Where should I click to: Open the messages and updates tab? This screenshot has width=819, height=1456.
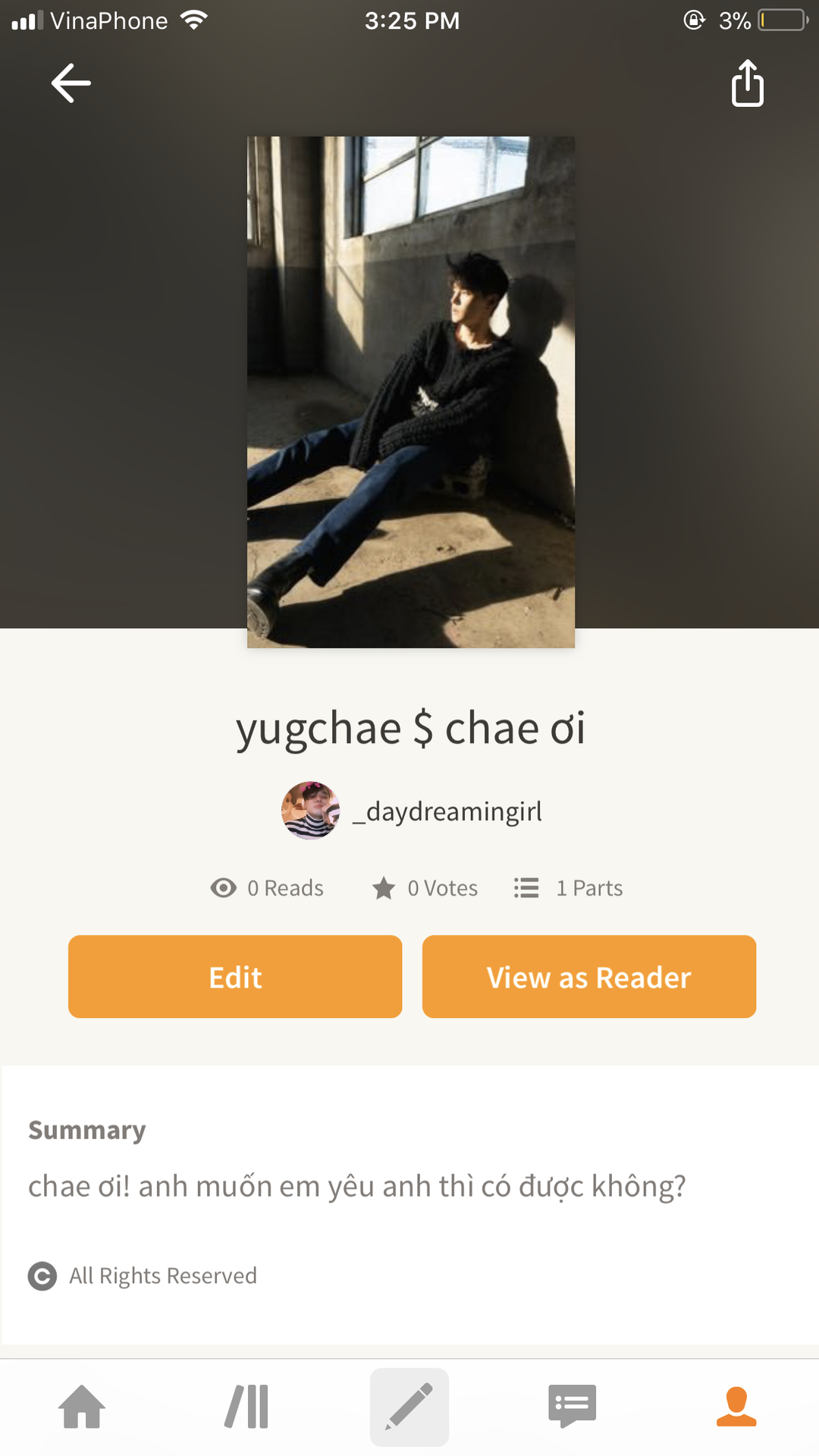tap(573, 1407)
